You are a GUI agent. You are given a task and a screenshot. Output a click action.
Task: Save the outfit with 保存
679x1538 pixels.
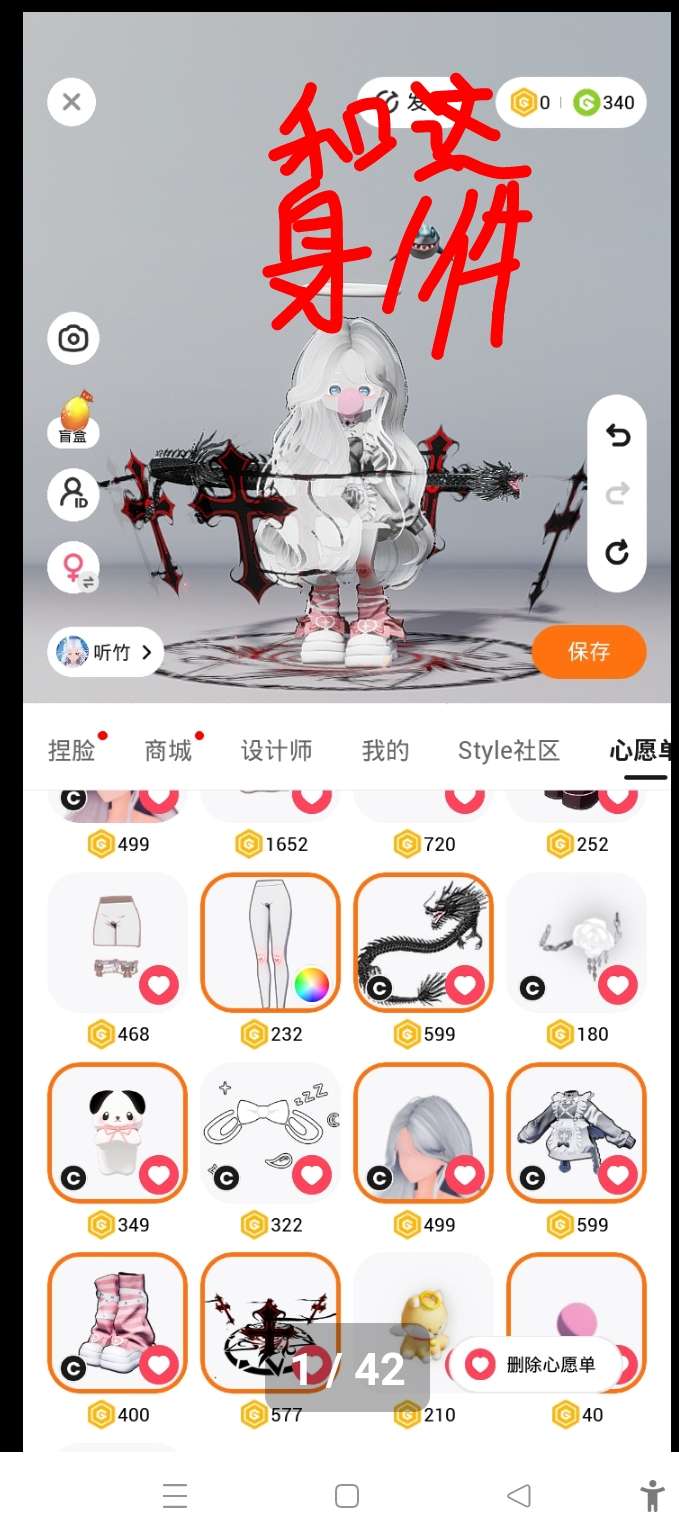tap(589, 652)
